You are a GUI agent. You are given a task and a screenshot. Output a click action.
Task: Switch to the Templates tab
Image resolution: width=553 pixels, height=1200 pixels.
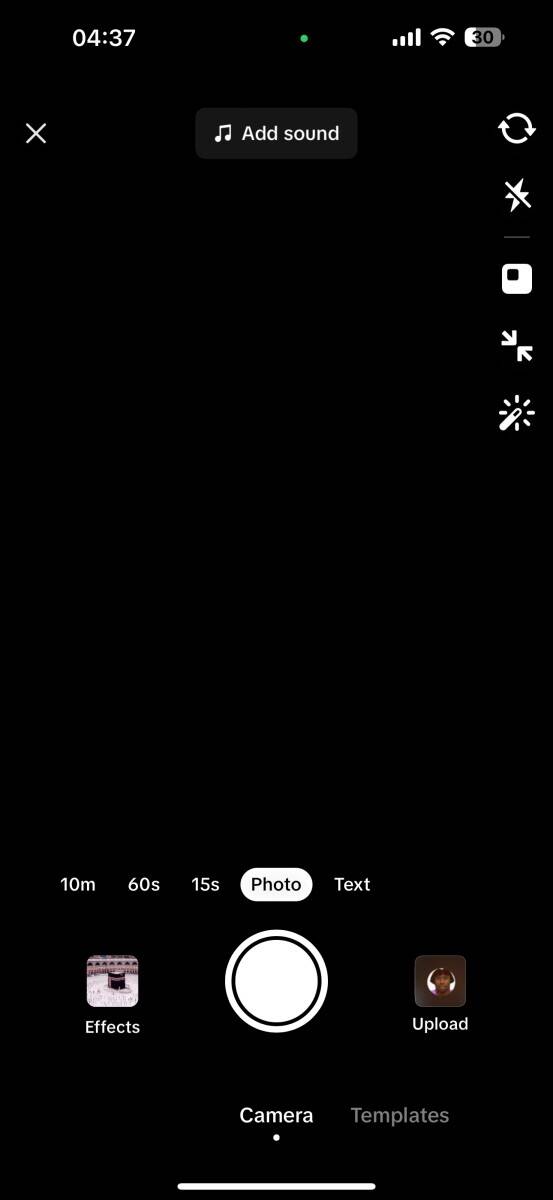pyautogui.click(x=399, y=1115)
